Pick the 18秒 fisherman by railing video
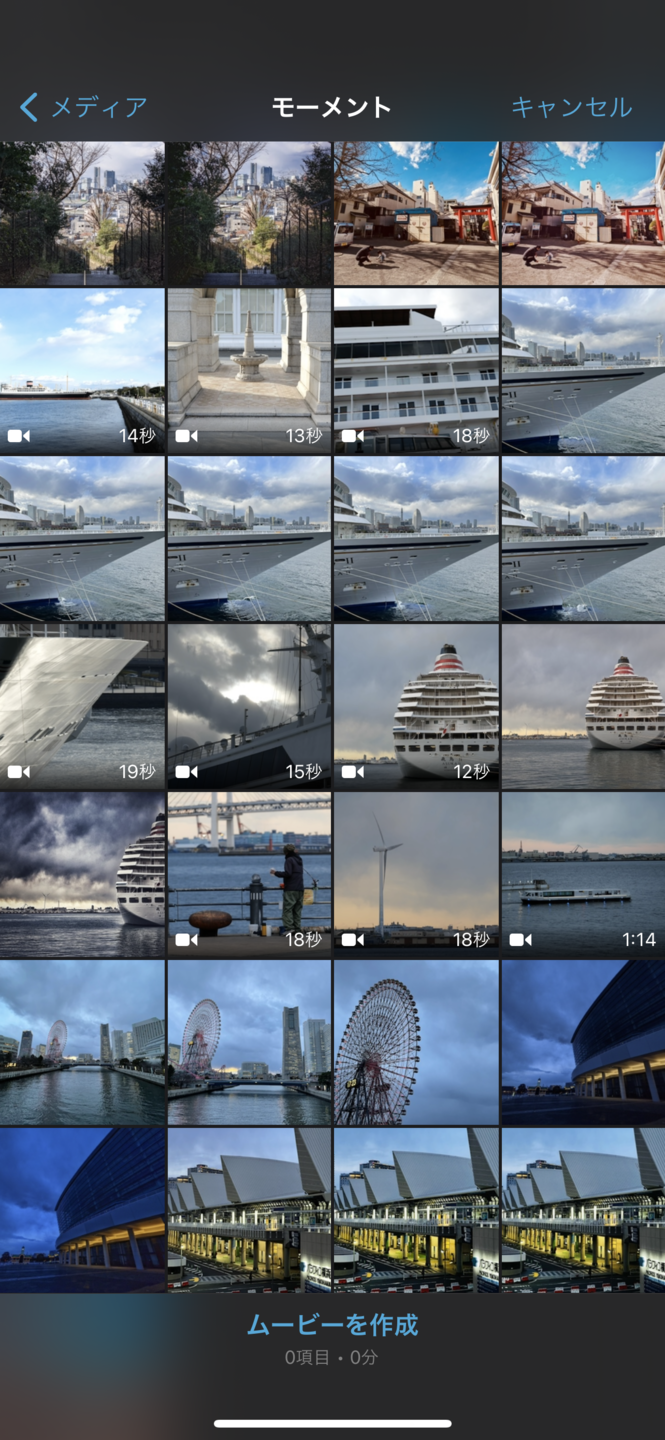 [x=249, y=875]
